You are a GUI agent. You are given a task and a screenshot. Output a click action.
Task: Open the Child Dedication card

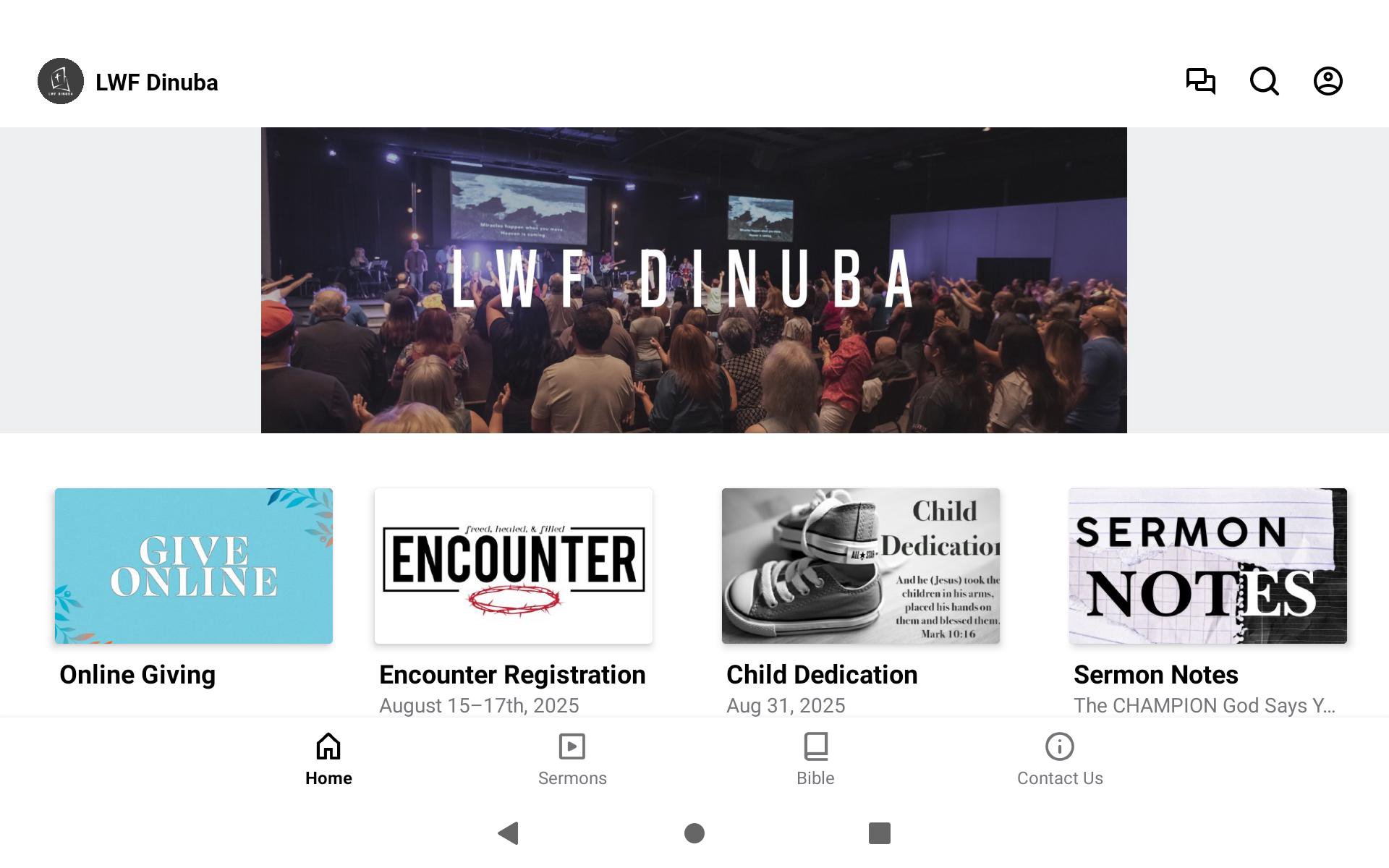pos(861,566)
